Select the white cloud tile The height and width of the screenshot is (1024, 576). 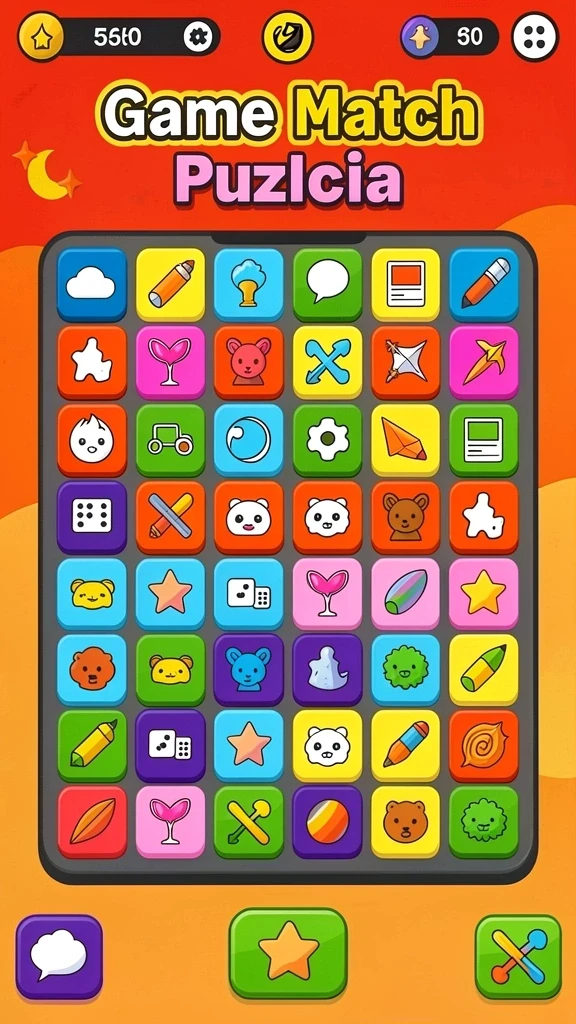click(92, 285)
